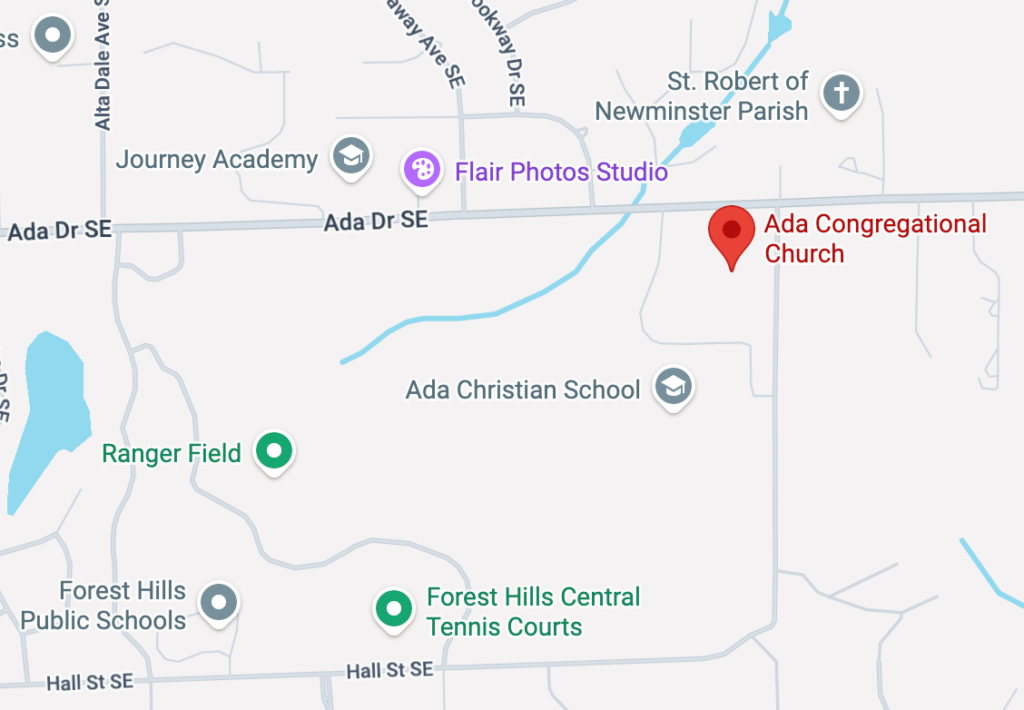Open the Ada Christian School marker

(x=674, y=386)
